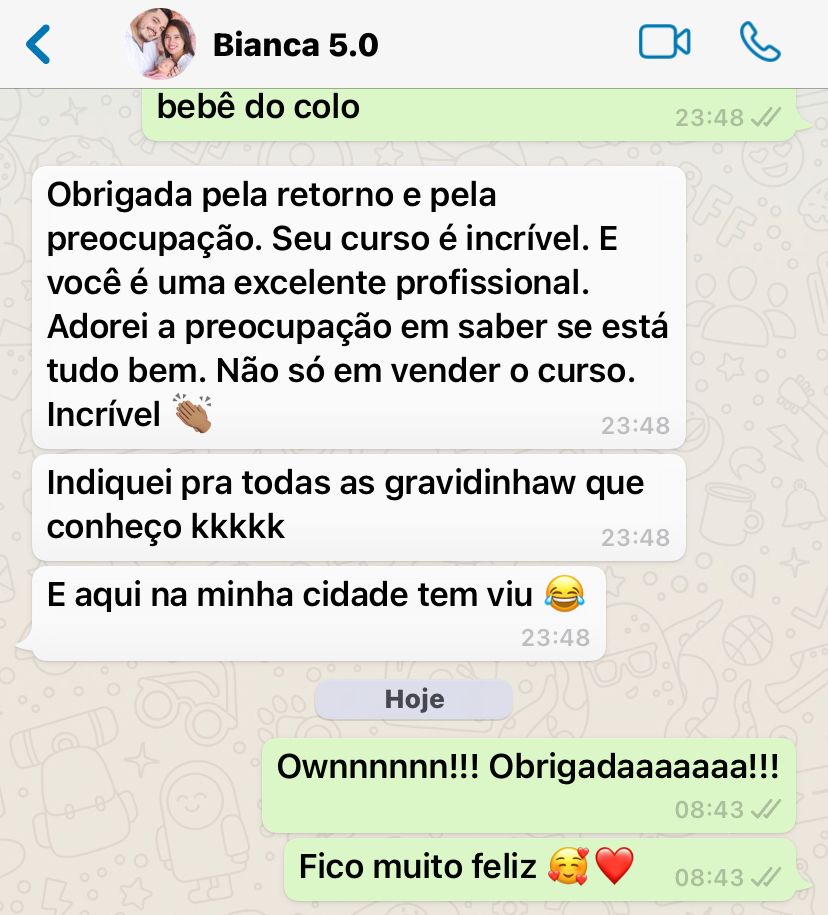View Bianca 5.0 profile picture
828x915 pixels.
tap(160, 44)
